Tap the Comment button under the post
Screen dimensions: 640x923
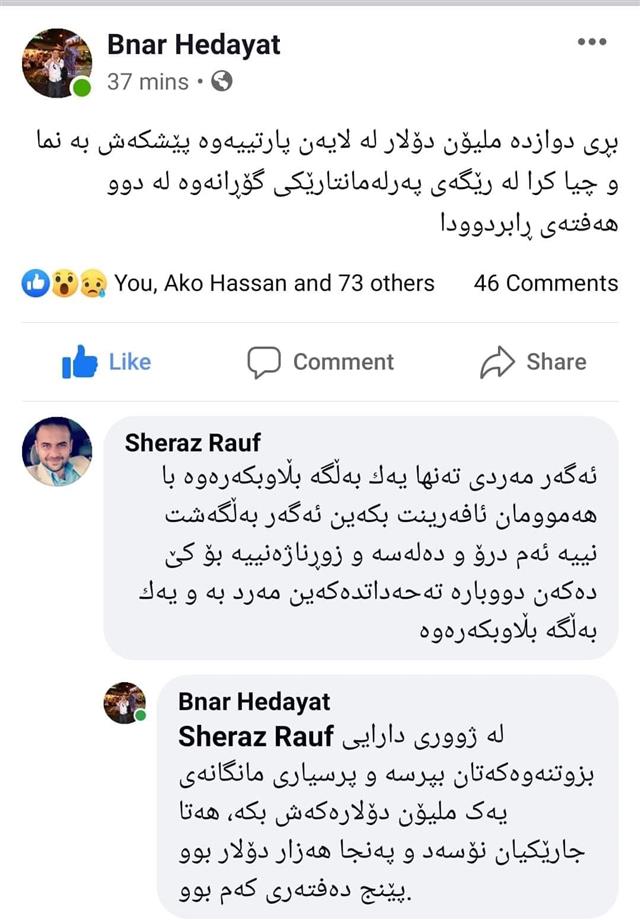click(321, 362)
